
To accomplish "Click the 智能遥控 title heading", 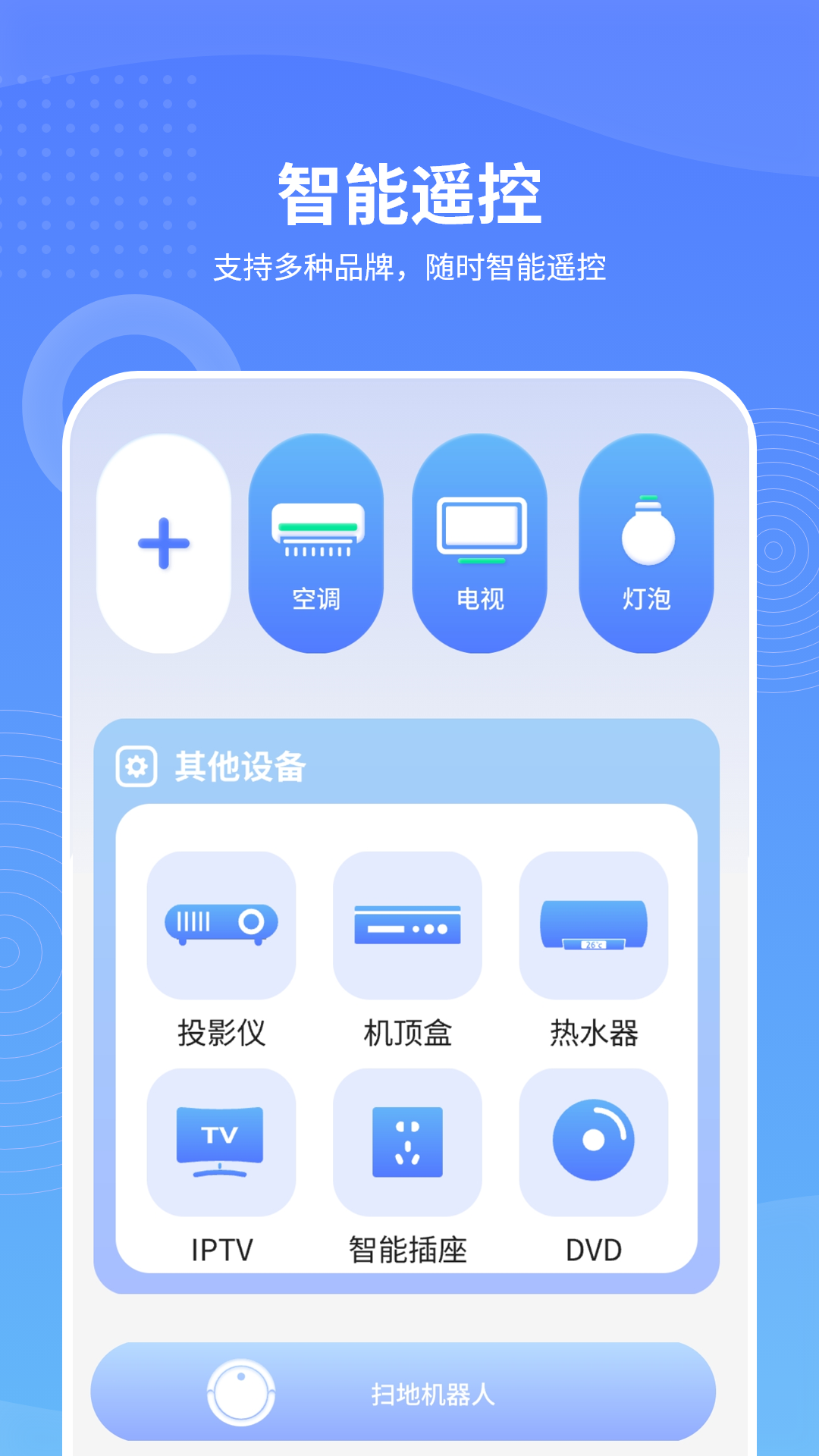I will pos(409,193).
